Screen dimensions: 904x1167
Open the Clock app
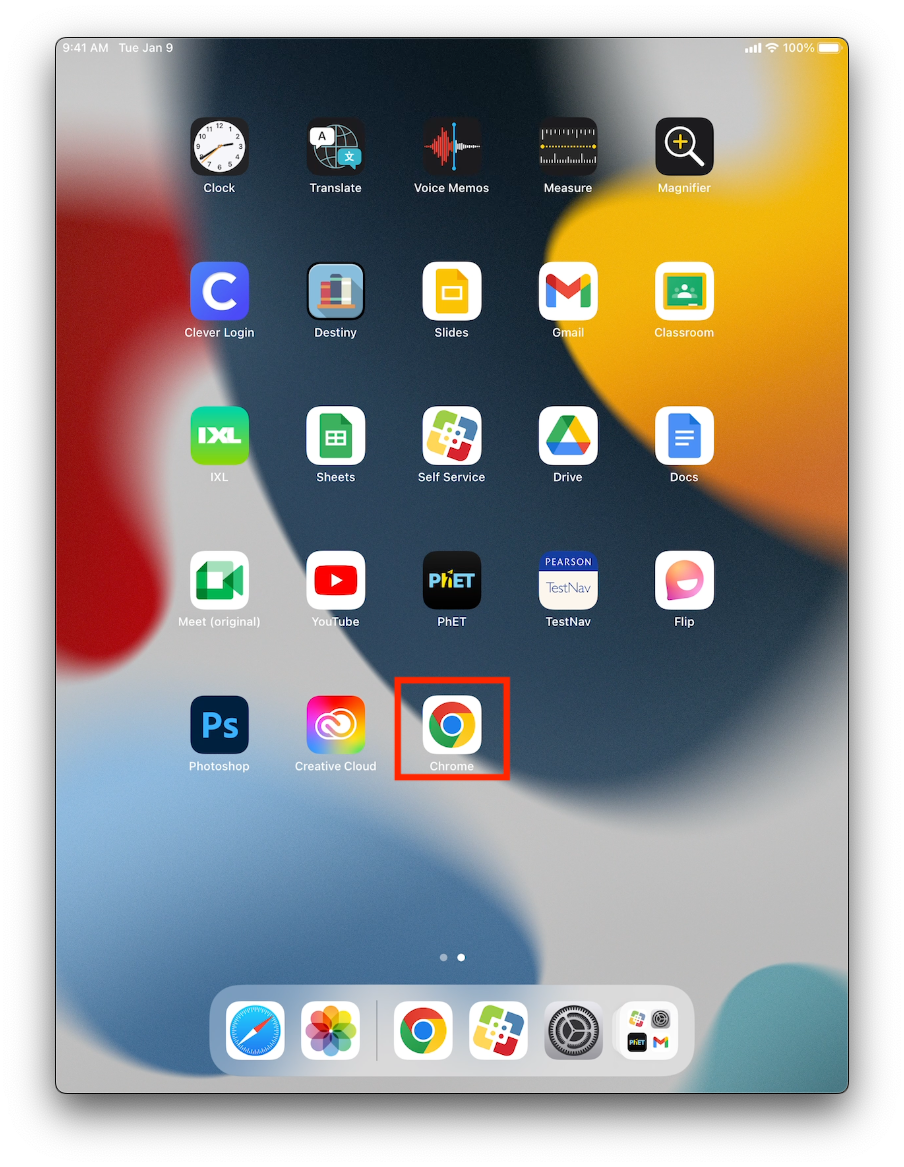click(x=219, y=147)
